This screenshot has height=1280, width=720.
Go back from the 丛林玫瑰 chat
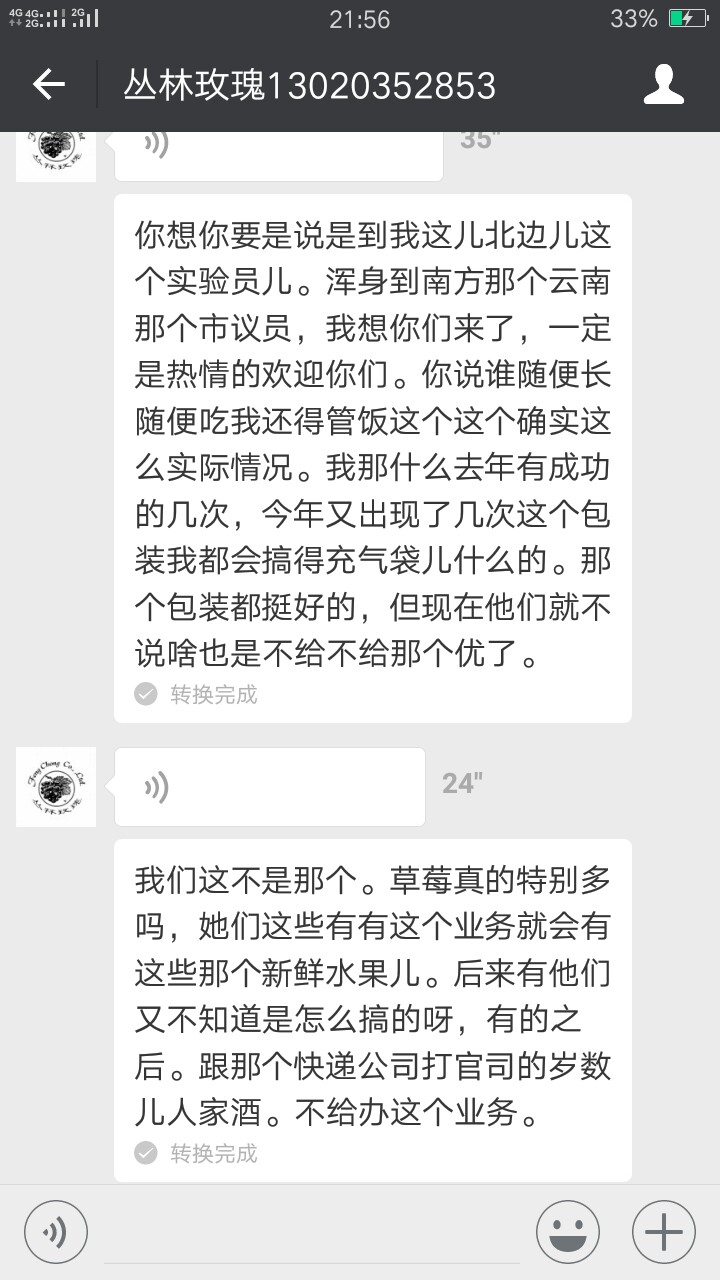click(48, 85)
